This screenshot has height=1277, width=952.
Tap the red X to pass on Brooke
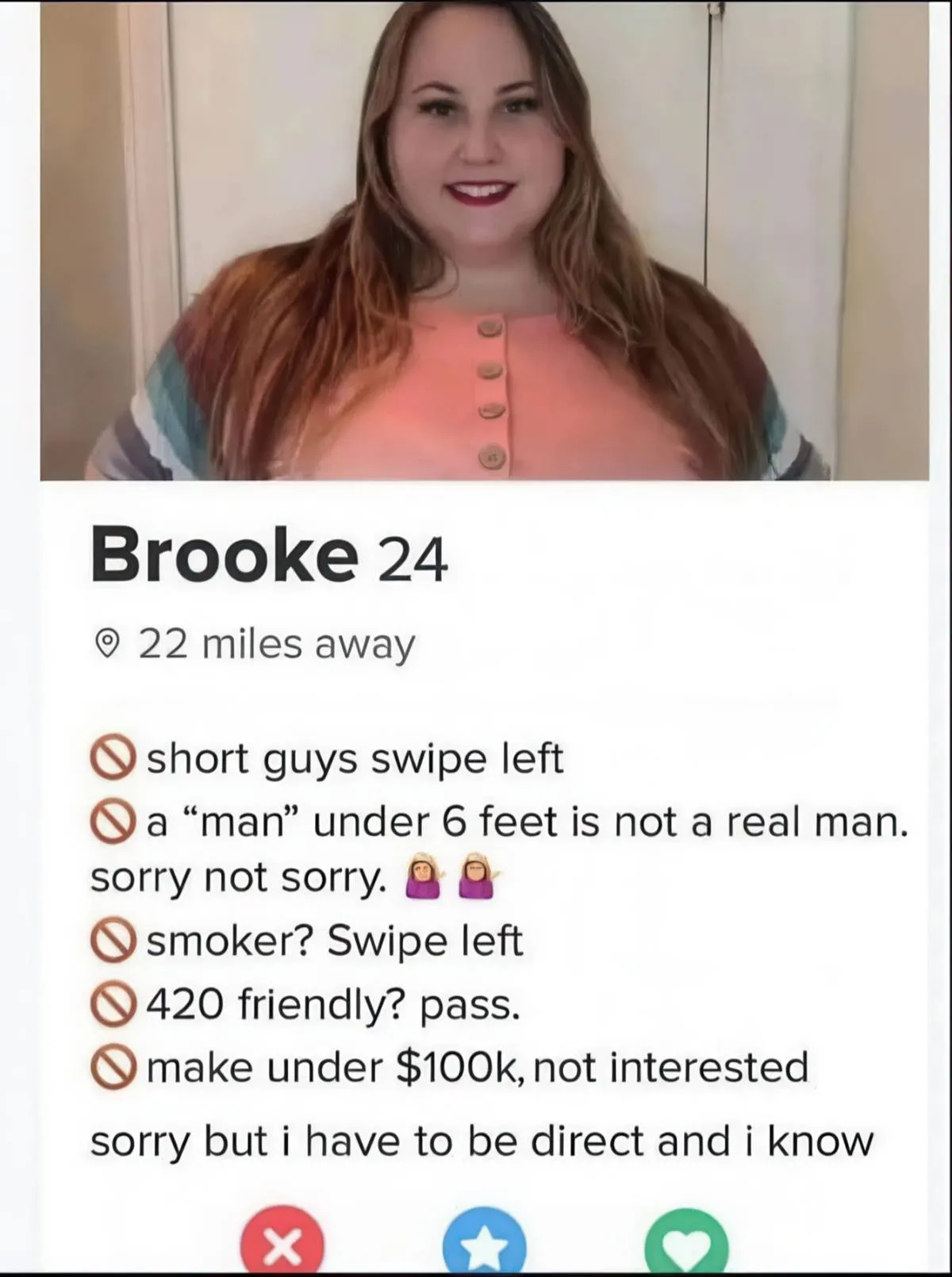click(282, 1244)
